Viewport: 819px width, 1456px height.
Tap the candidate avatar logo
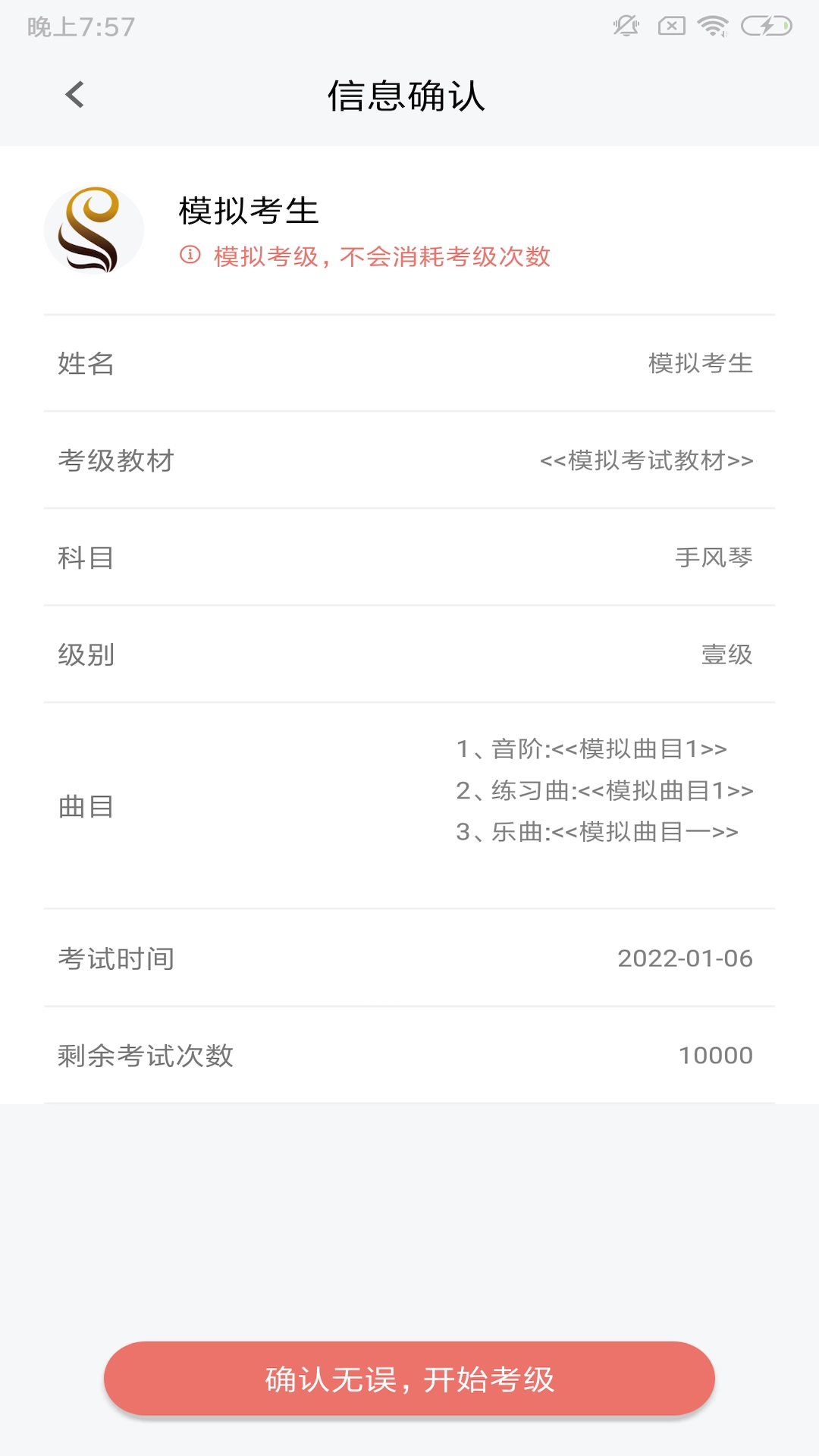(94, 230)
